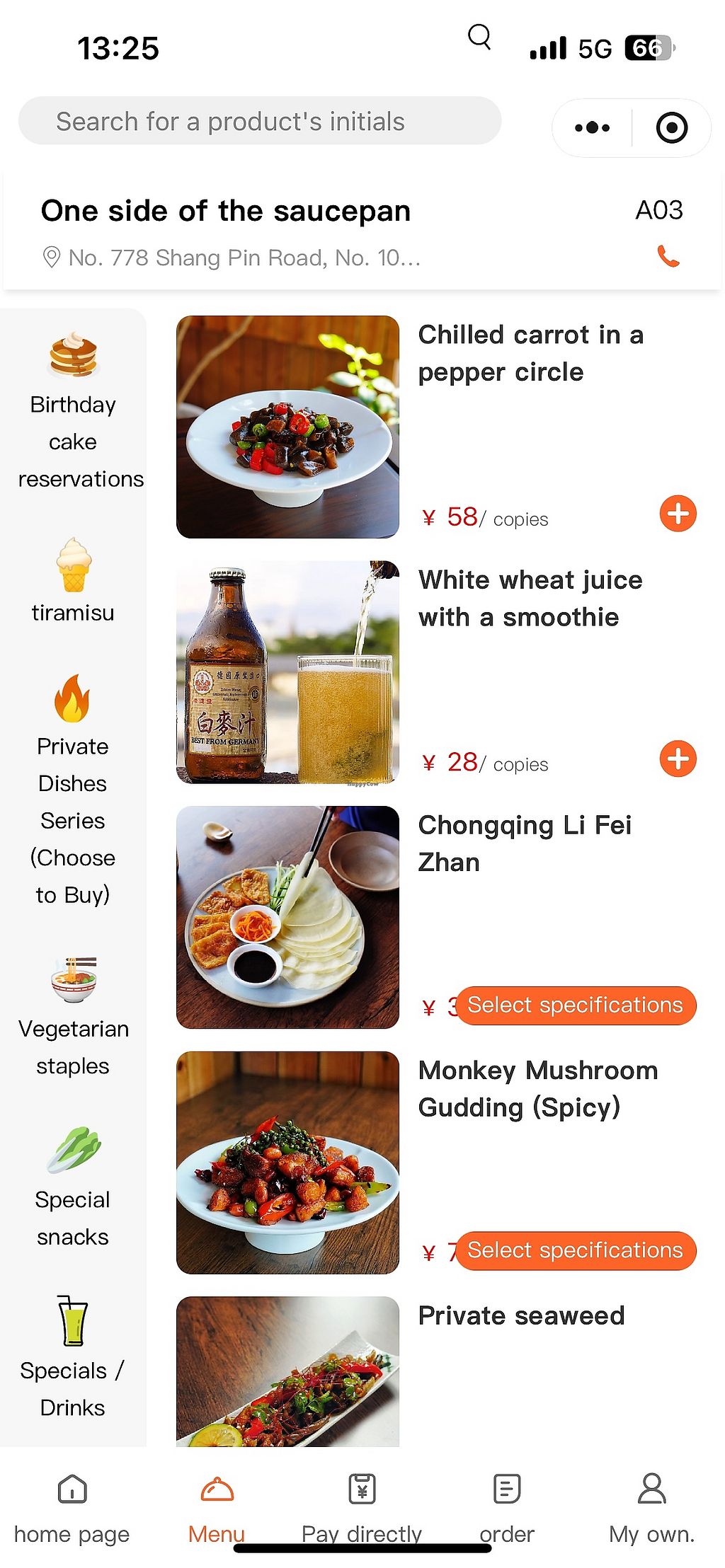The image size is (725, 1568).
Task: Close the mini program with the circle button
Action: 671,128
